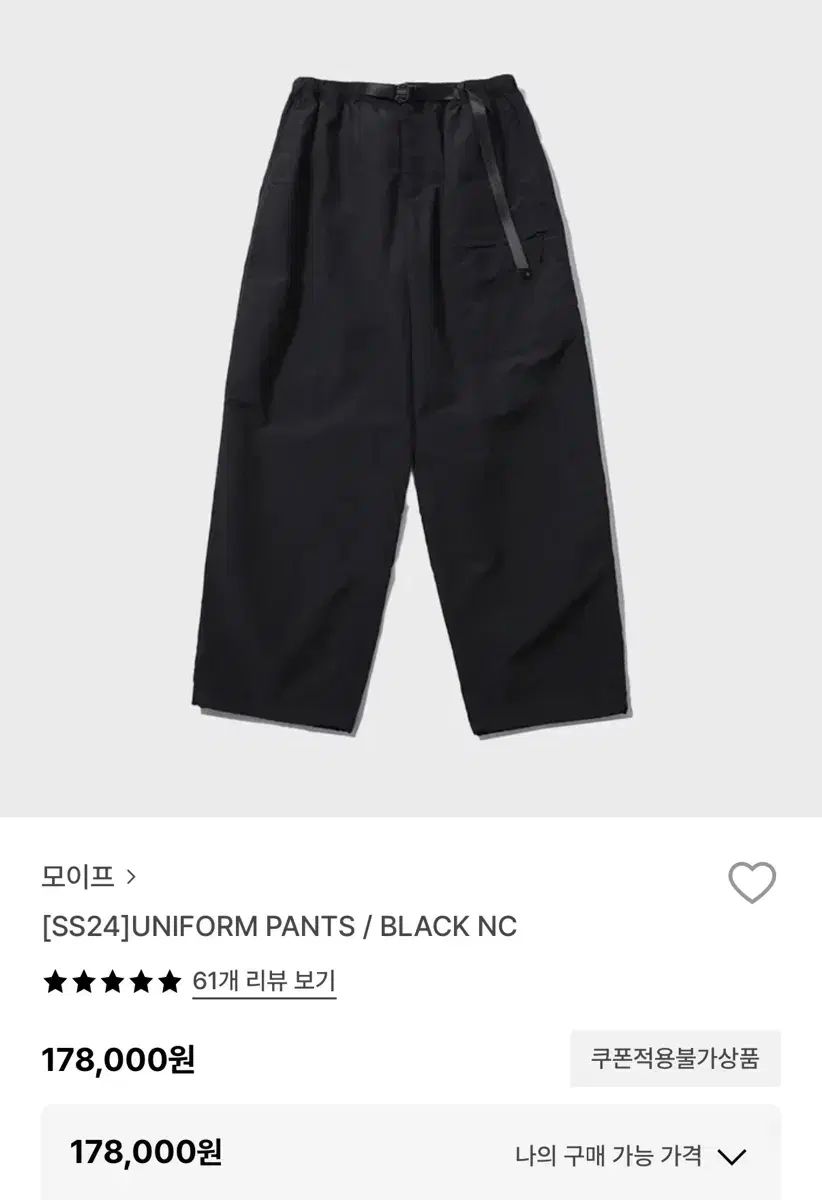Add the pants to wishlist with heart
Viewport: 822px width, 1200px height.
pyautogui.click(x=752, y=882)
